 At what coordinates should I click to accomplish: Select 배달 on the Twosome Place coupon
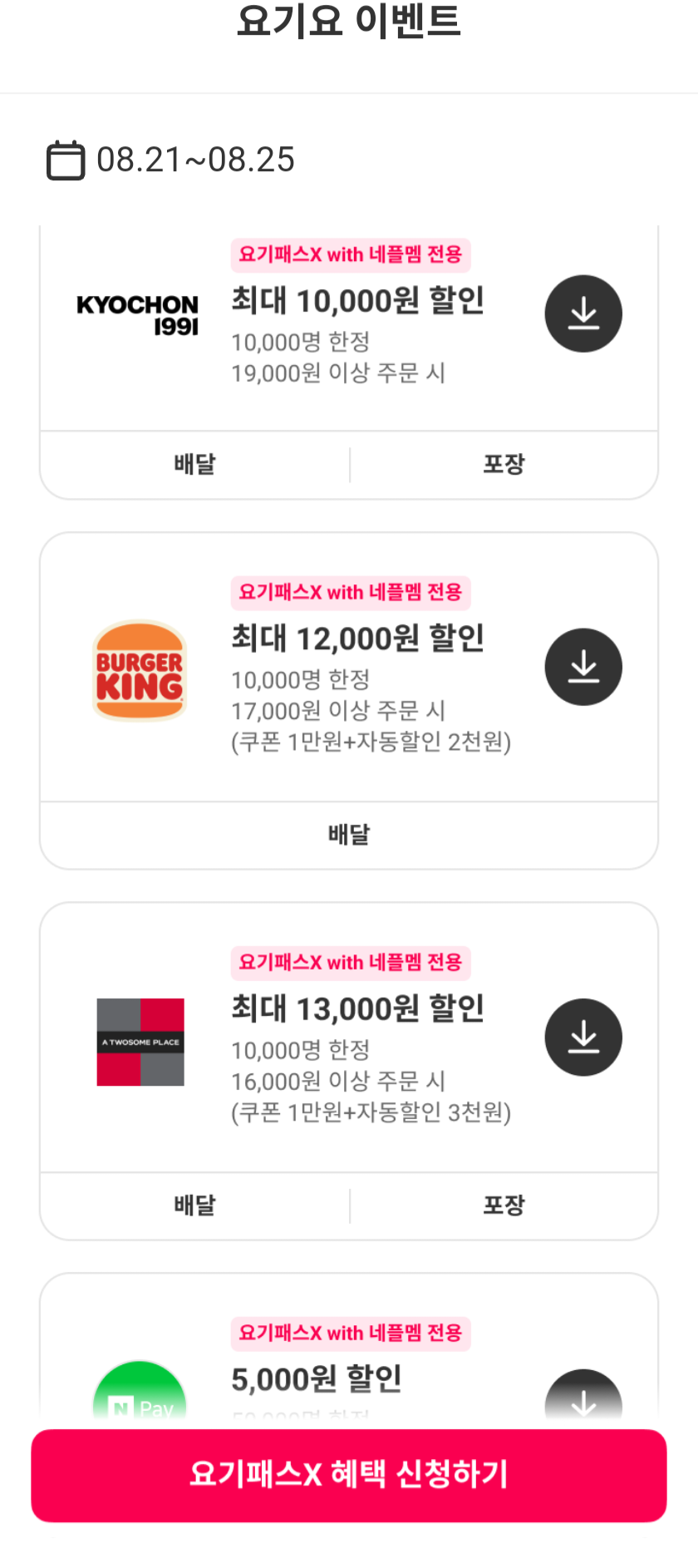coord(194,1205)
